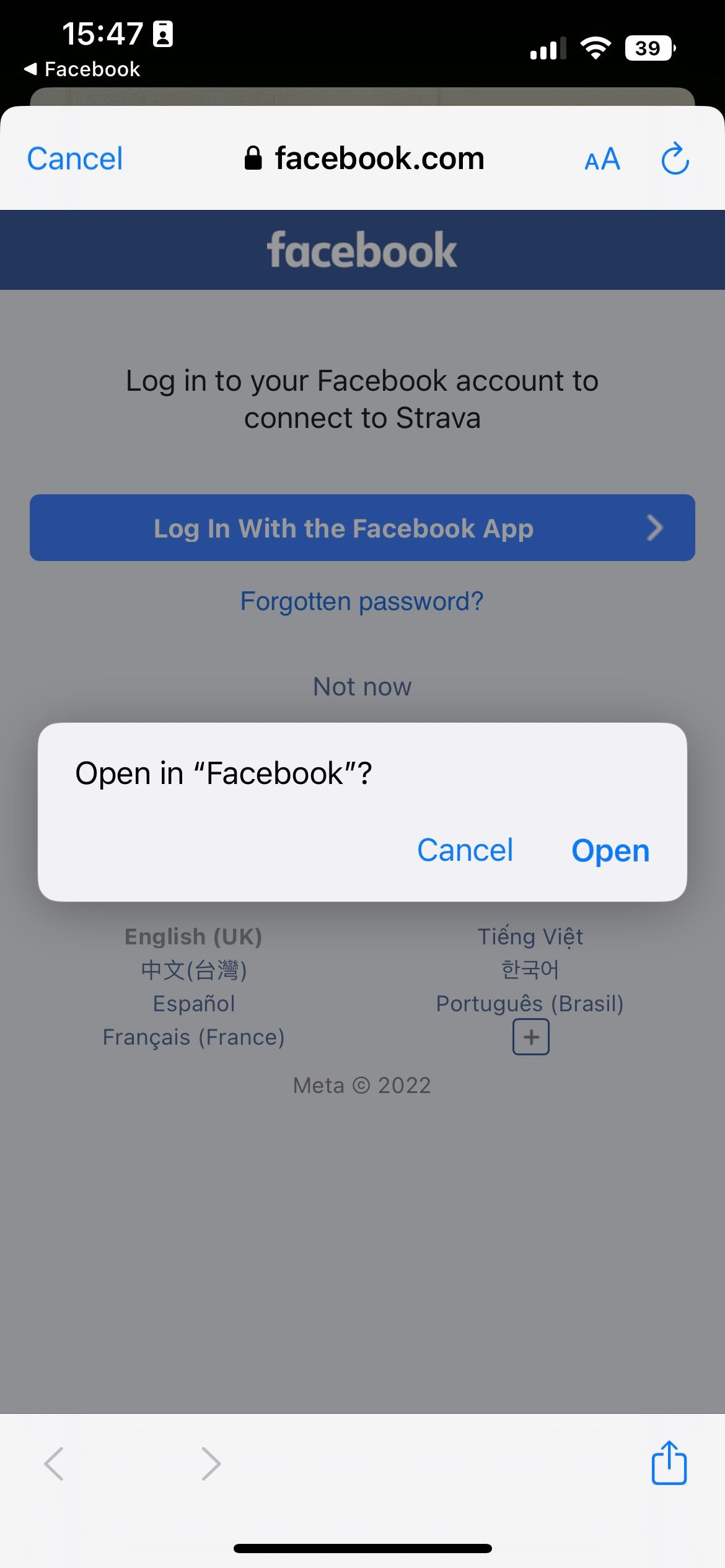Open the AA reader text options
725x1568 pixels.
click(602, 160)
